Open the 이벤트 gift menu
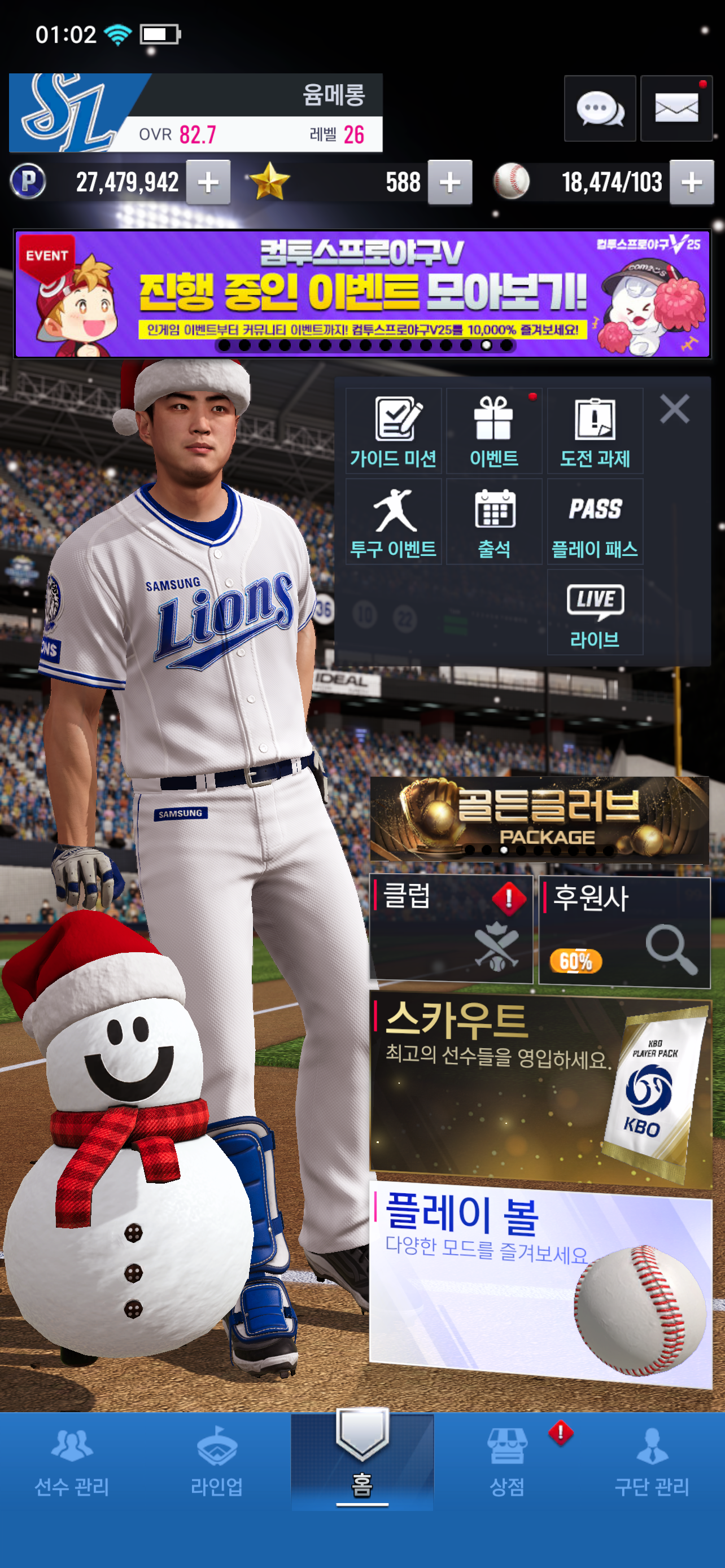Image resolution: width=725 pixels, height=1568 pixels. point(493,431)
